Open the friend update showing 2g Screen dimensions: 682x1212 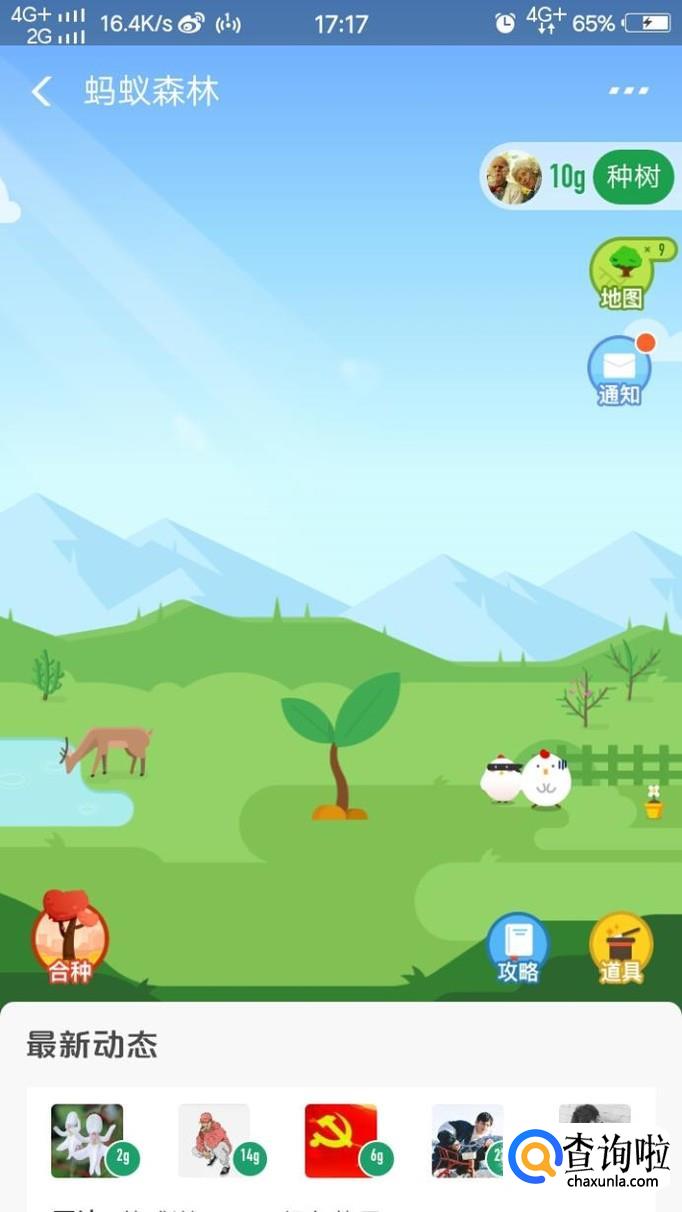pyautogui.click(x=88, y=1140)
